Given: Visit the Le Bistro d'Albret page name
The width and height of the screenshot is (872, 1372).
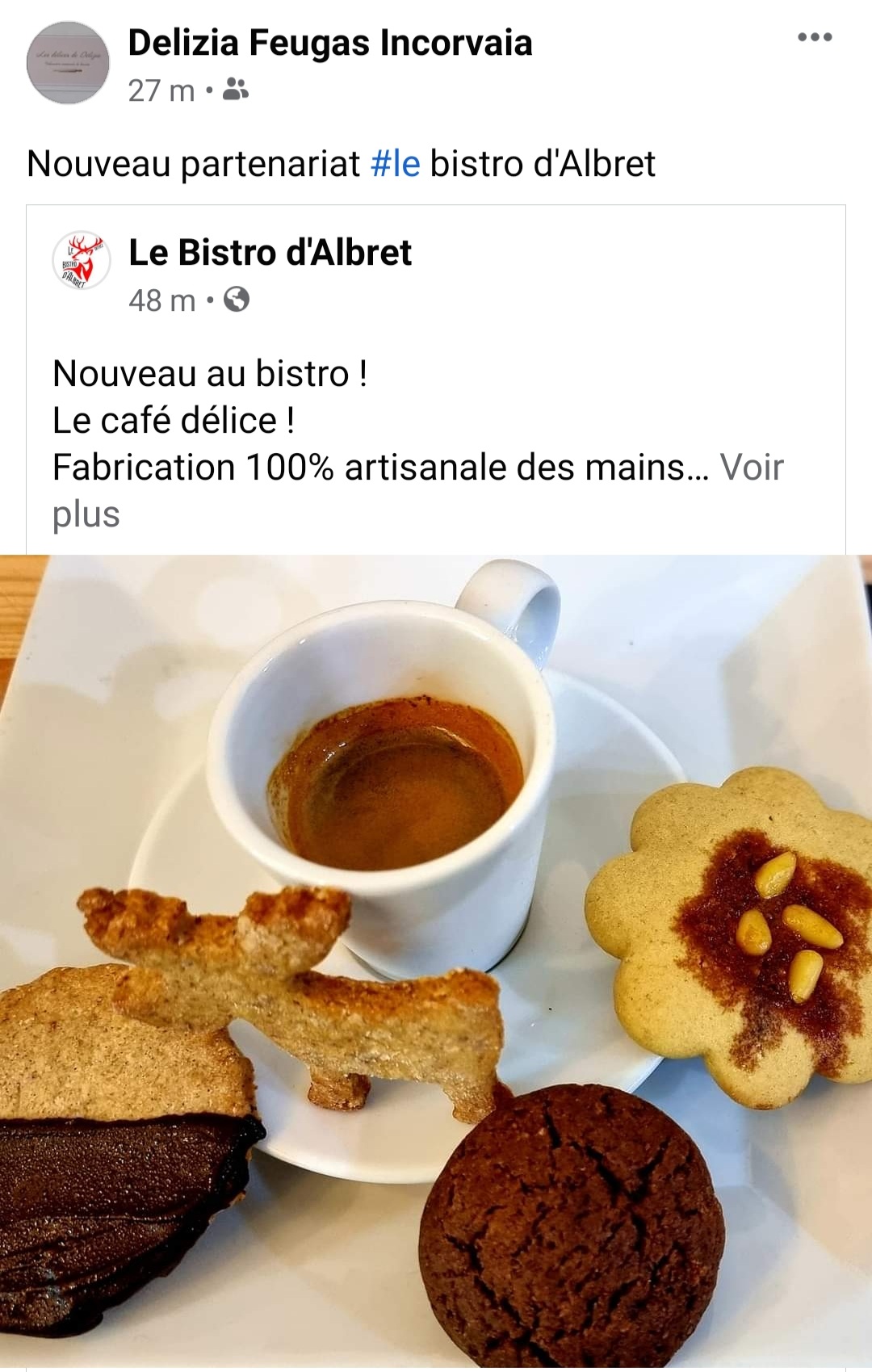Looking at the screenshot, I should (x=270, y=253).
